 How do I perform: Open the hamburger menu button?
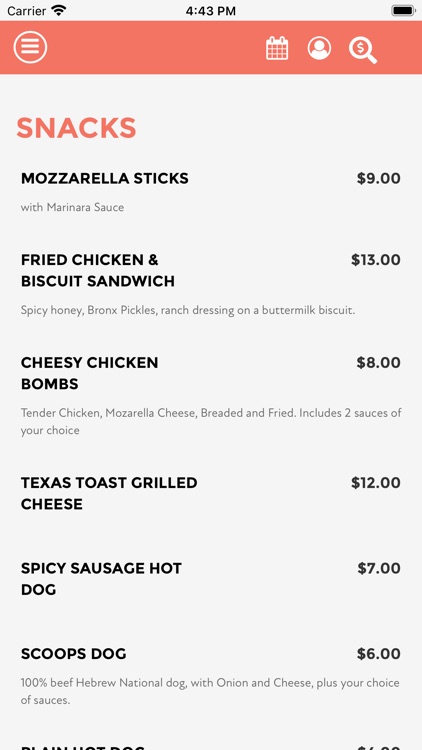30,47
